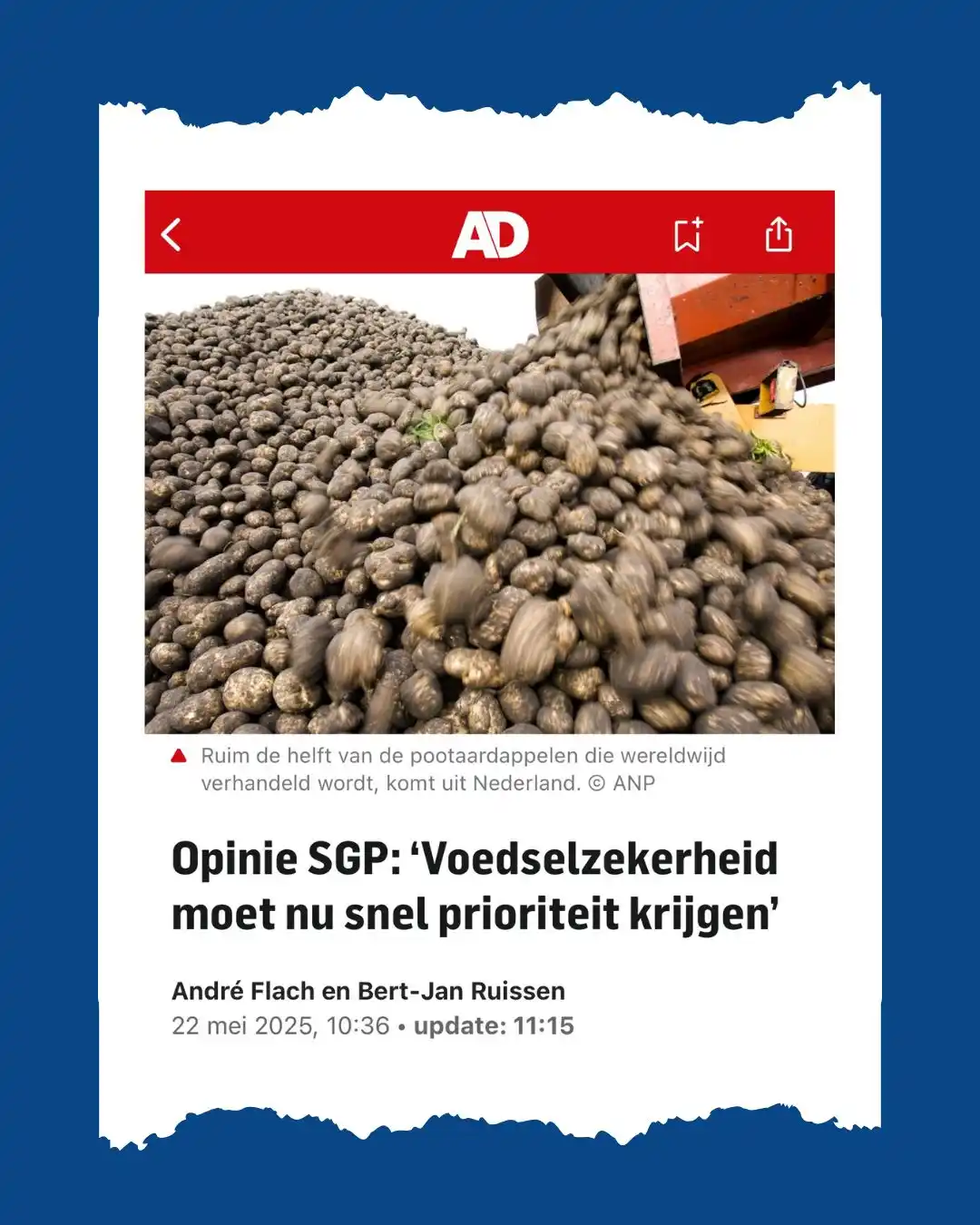Image resolution: width=980 pixels, height=1225 pixels.
Task: Tap the caption about pootaardappelen
Action: point(454,767)
